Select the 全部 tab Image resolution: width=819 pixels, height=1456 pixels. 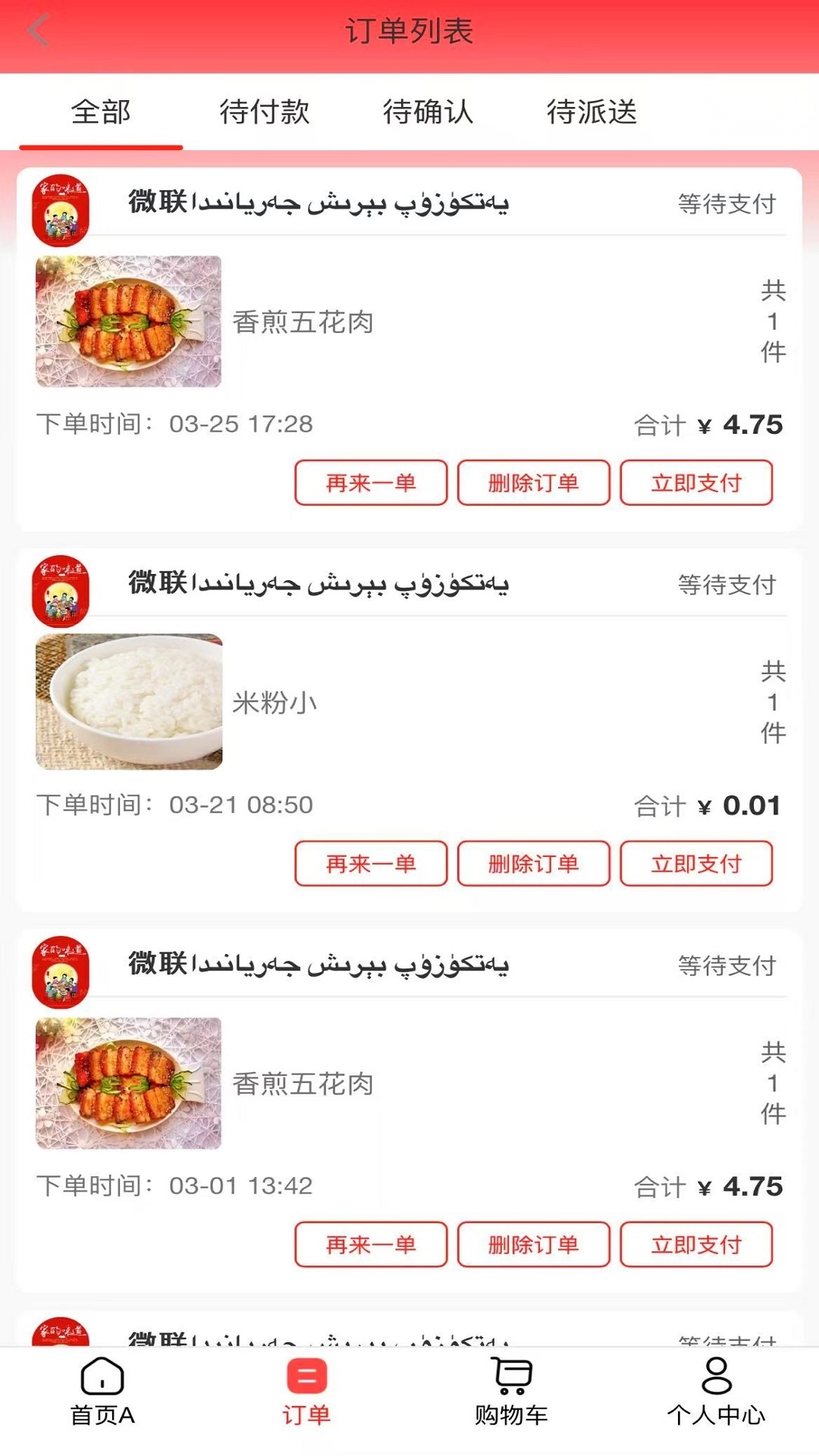click(x=102, y=112)
